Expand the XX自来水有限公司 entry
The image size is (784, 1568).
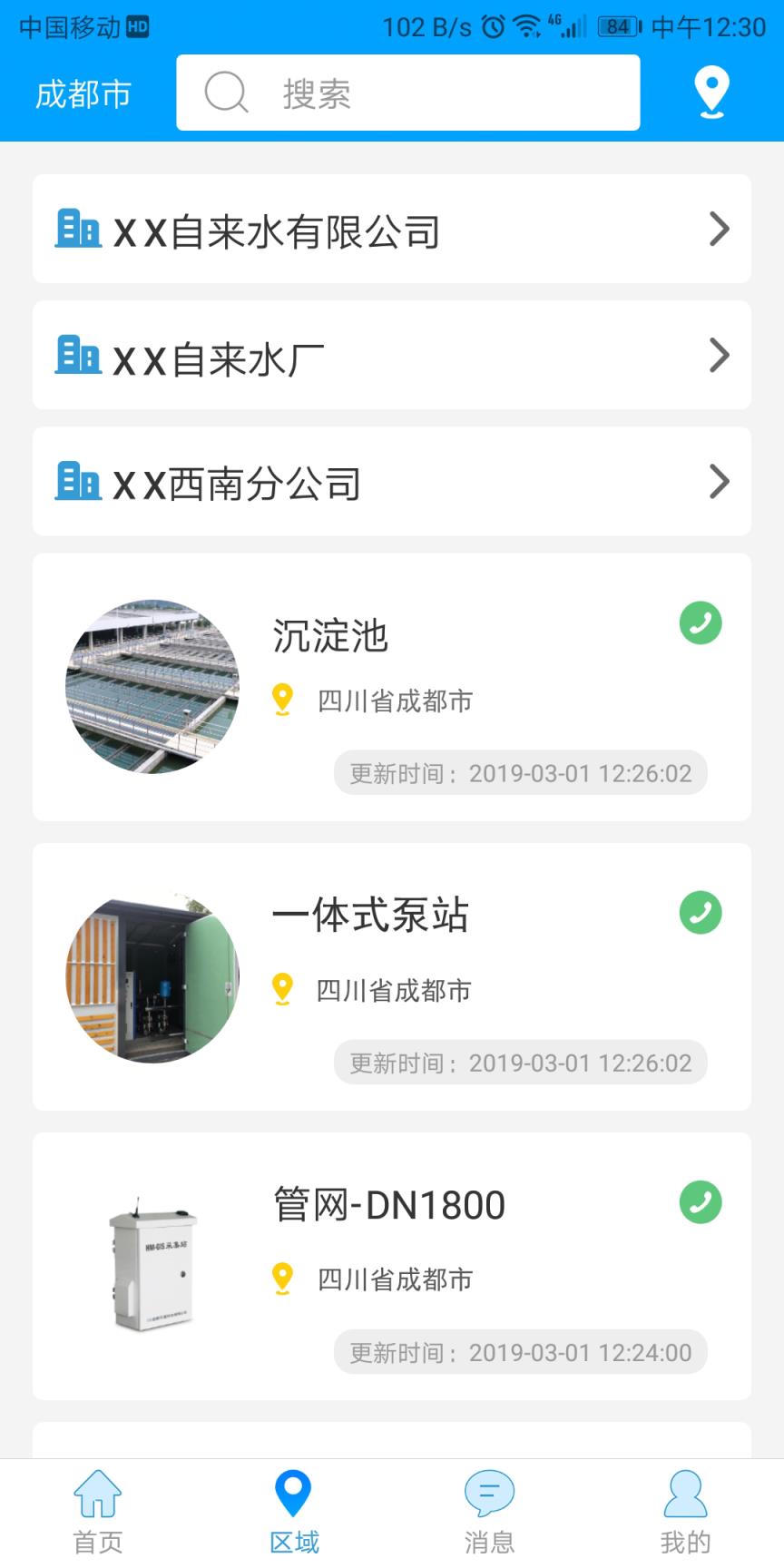click(718, 230)
